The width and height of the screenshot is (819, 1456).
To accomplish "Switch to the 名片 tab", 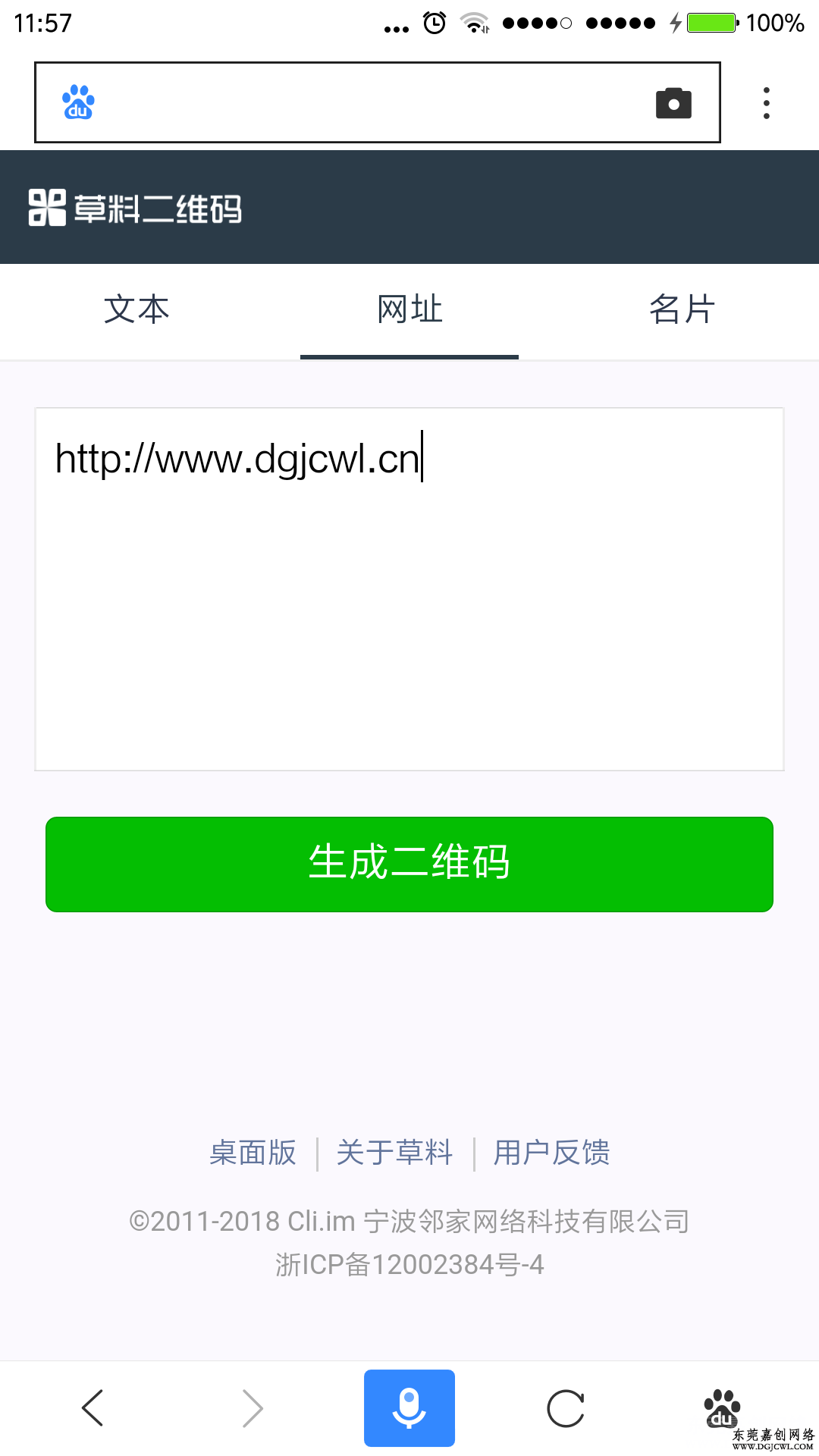I will (x=682, y=309).
